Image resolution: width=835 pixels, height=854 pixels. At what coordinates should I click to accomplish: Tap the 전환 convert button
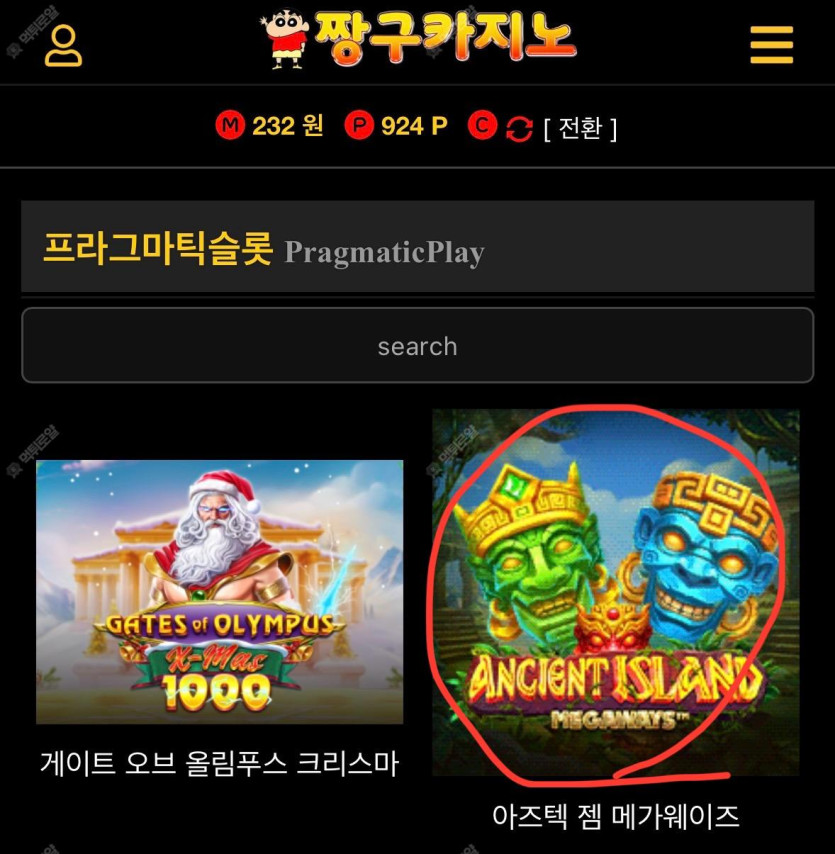(x=580, y=128)
